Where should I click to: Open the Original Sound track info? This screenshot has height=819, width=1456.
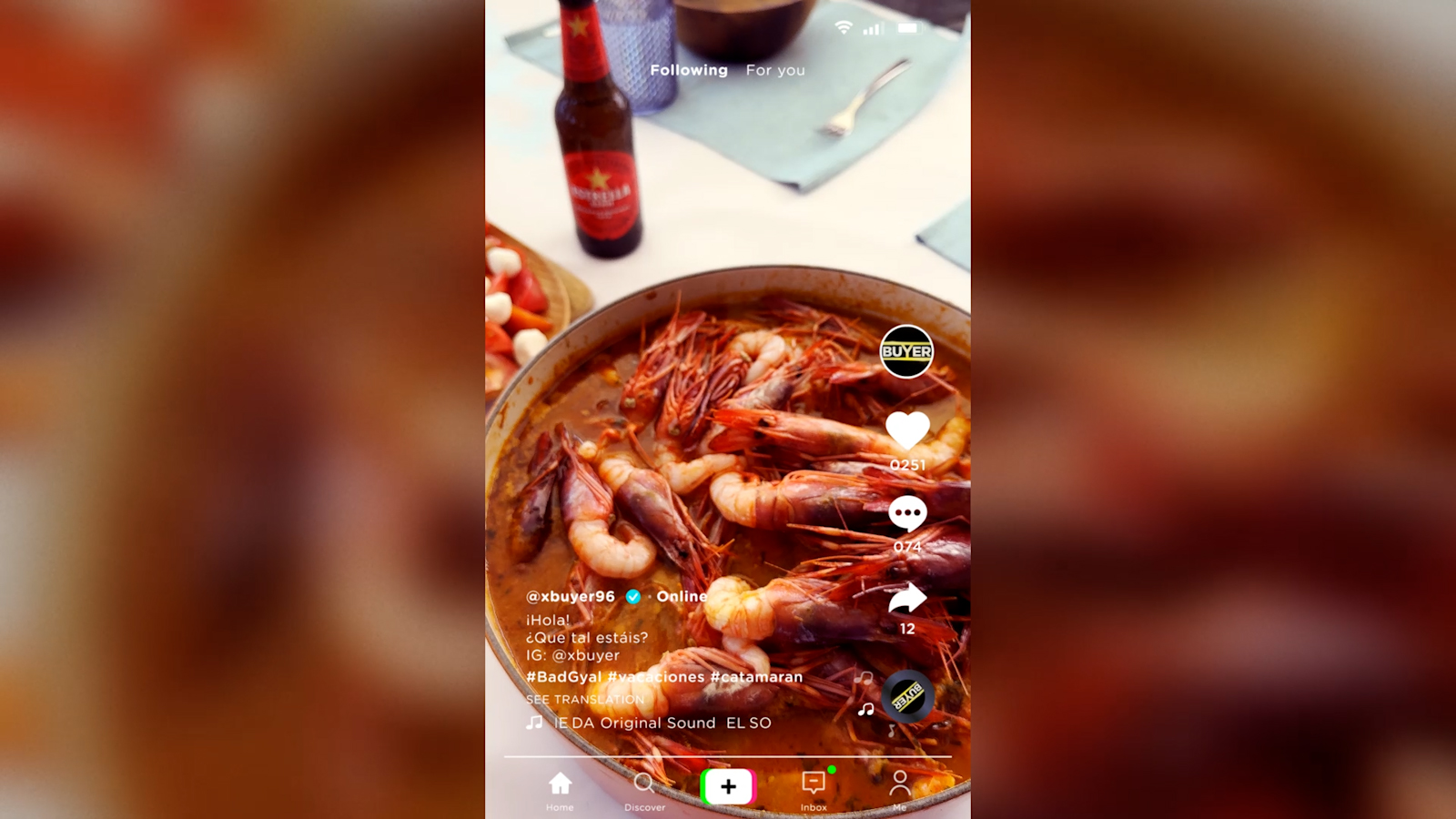click(662, 723)
